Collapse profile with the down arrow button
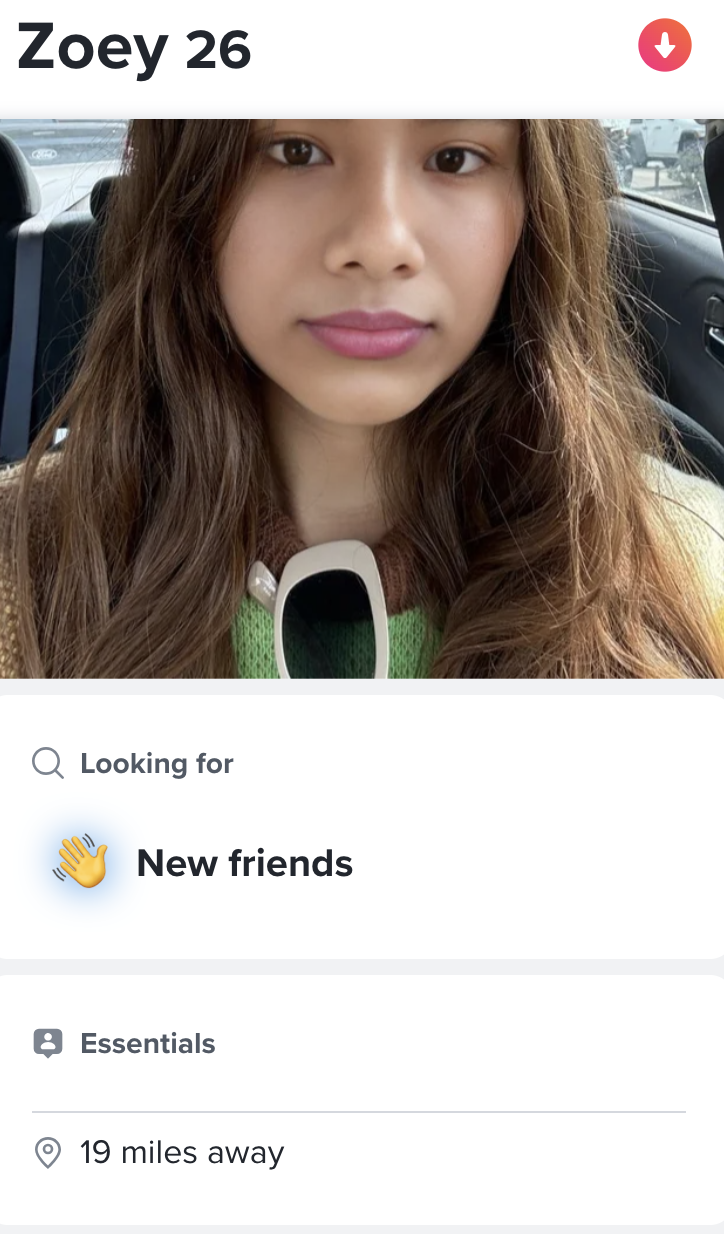 tap(665, 46)
